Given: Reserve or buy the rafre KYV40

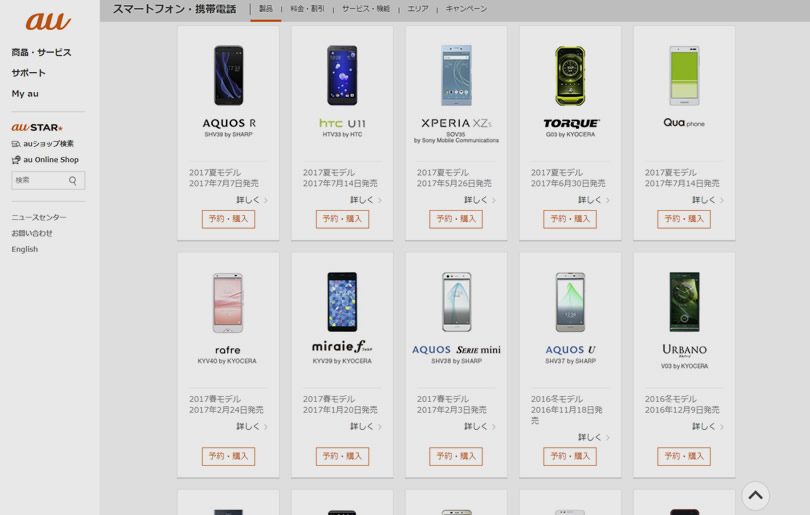Looking at the screenshot, I should click(228, 456).
